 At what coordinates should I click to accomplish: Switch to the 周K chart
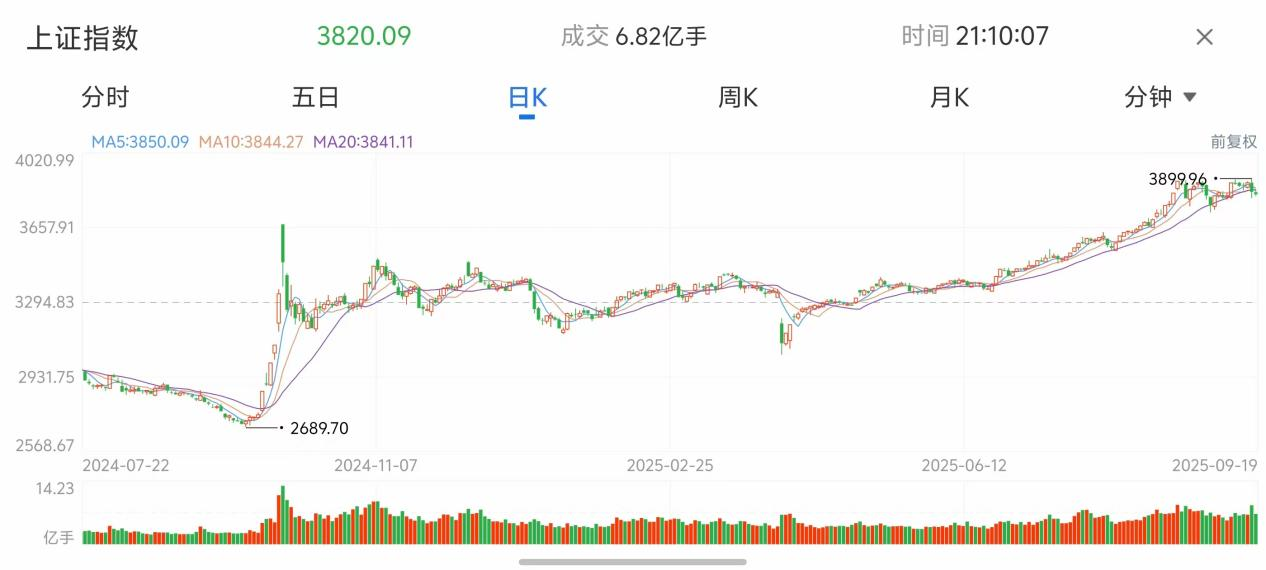pos(738,97)
